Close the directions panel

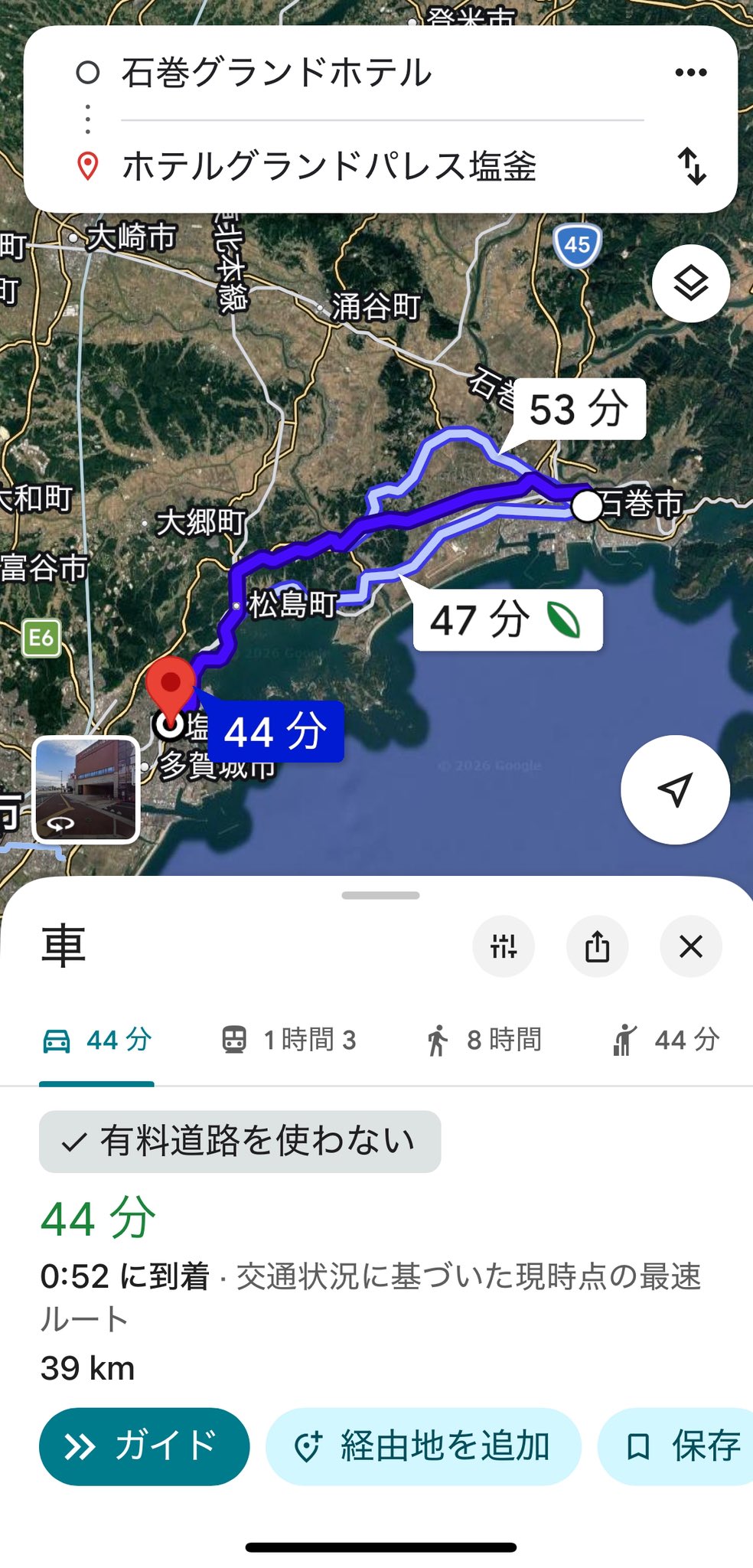point(690,946)
